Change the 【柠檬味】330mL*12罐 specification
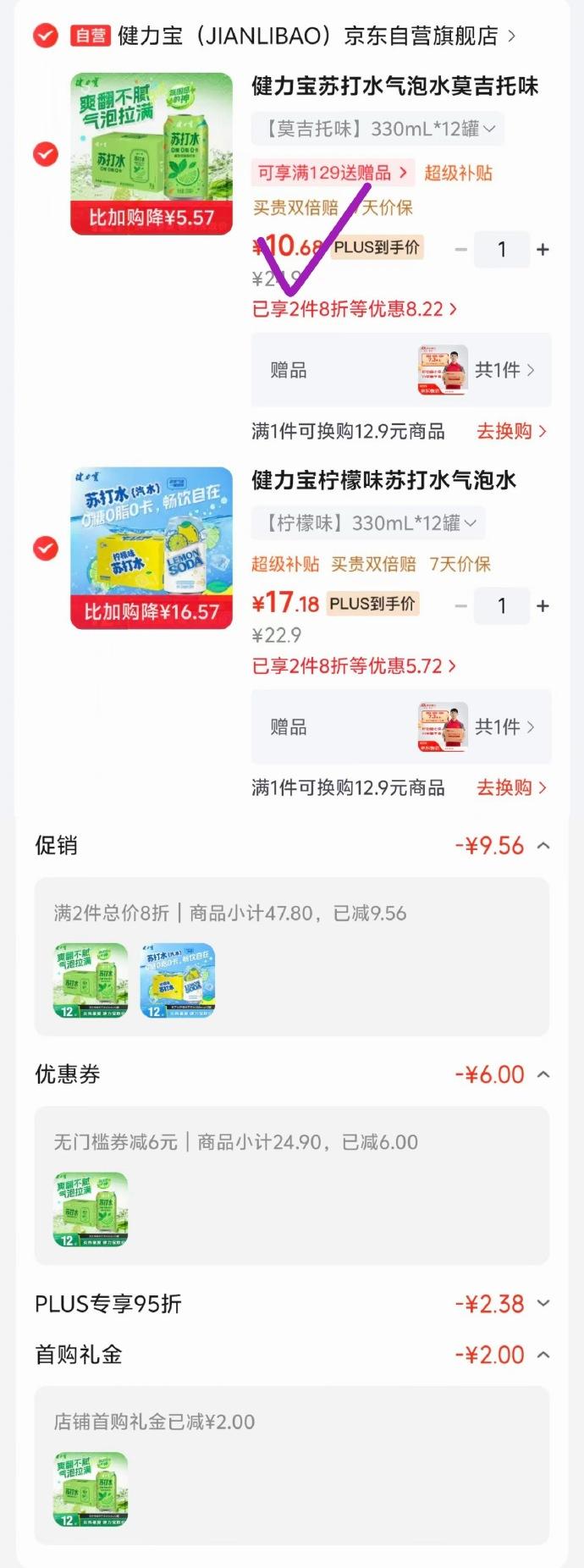Image resolution: width=584 pixels, height=1568 pixels. (368, 523)
